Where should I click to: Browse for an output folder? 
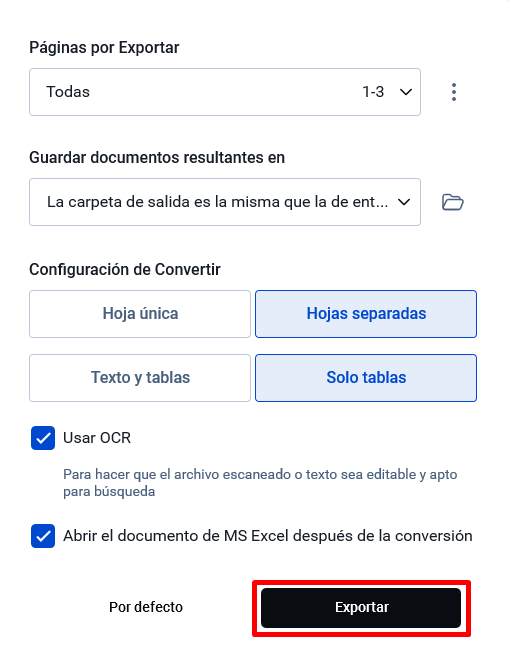point(453,202)
